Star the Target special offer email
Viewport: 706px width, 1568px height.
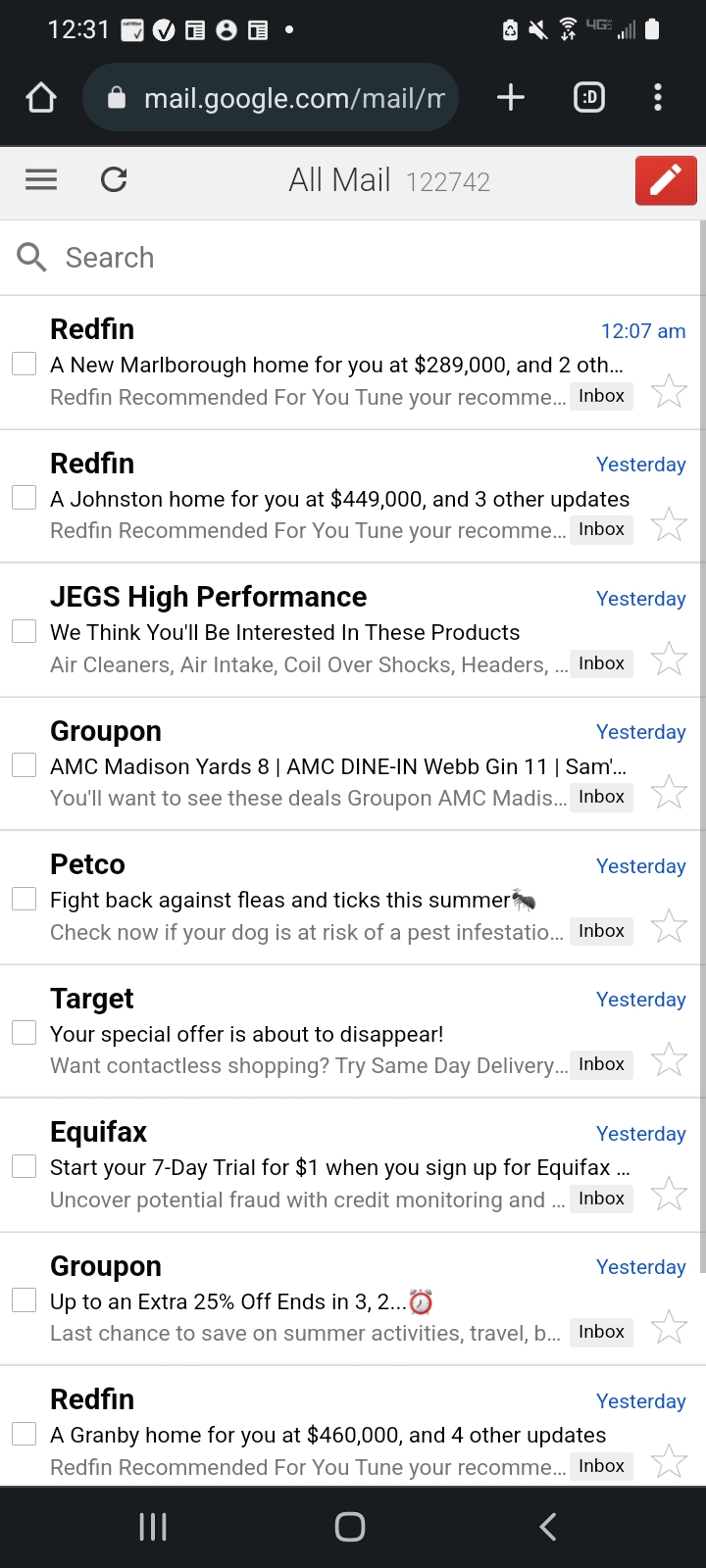tap(669, 1059)
